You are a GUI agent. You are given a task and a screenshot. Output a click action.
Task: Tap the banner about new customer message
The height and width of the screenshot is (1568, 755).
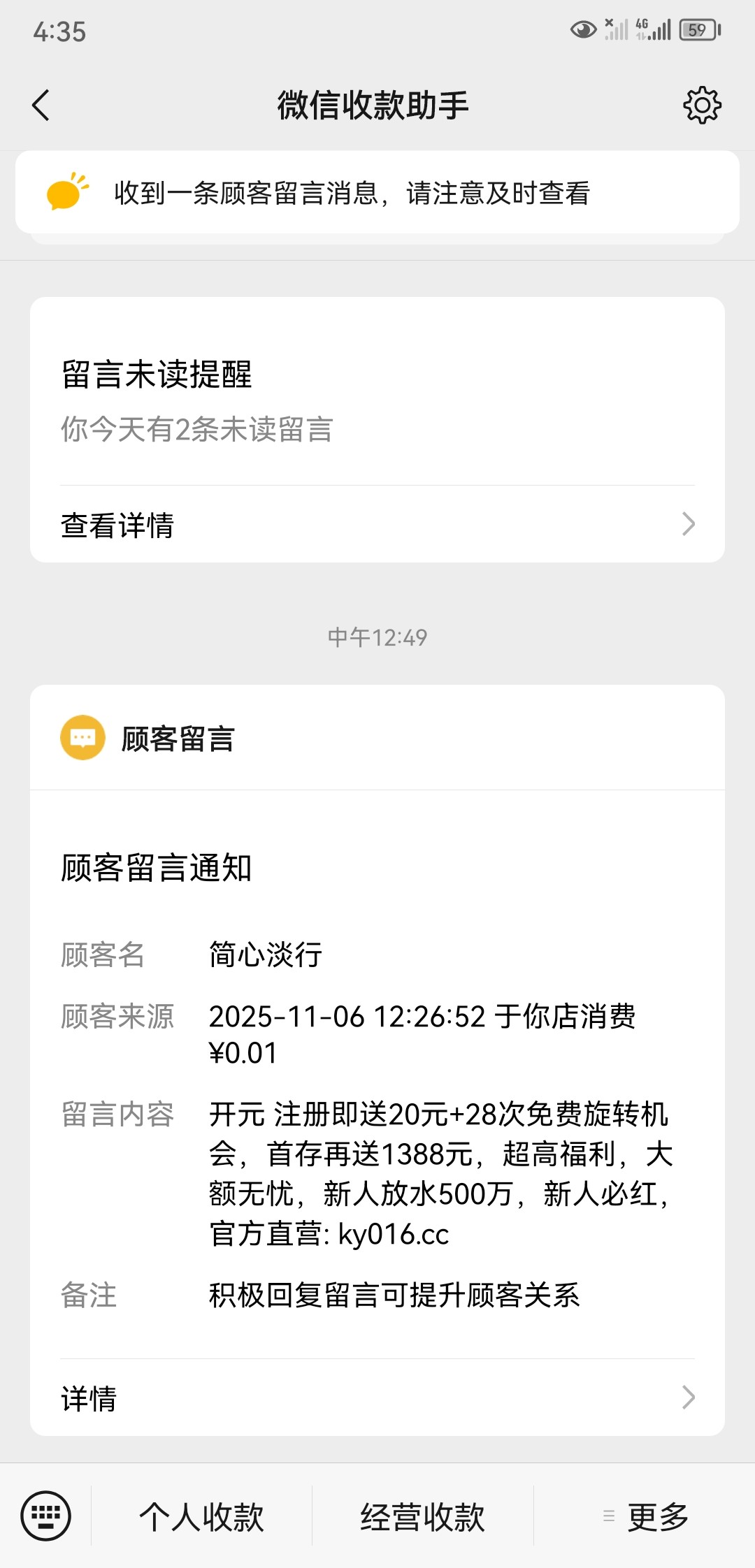[377, 193]
